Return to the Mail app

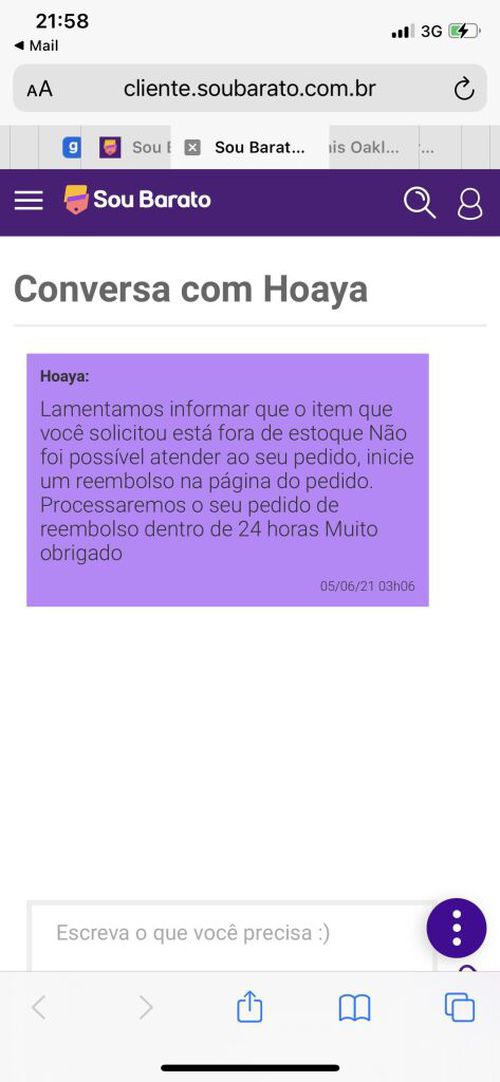pyautogui.click(x=36, y=46)
